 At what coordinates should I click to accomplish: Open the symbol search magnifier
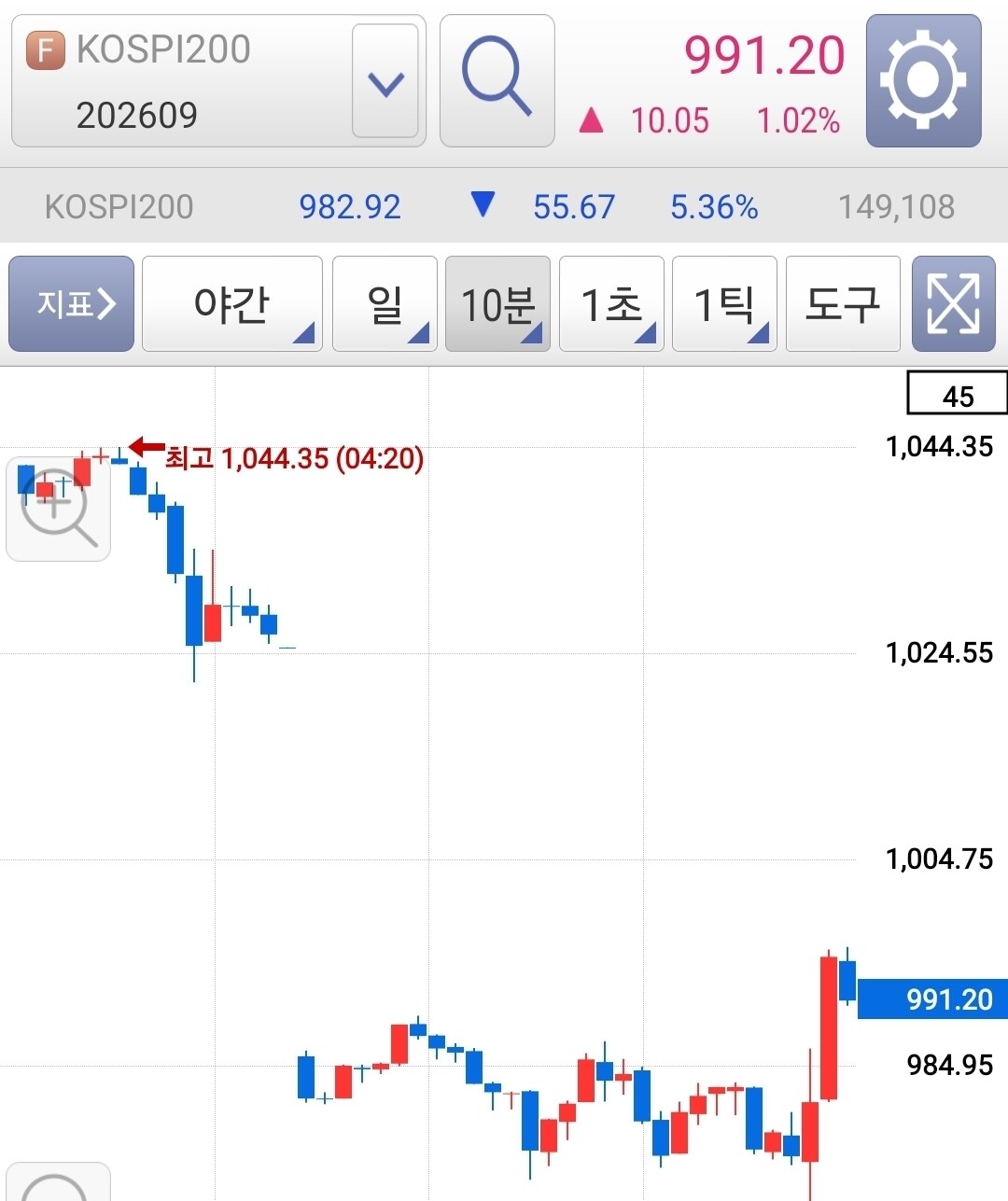click(x=497, y=81)
